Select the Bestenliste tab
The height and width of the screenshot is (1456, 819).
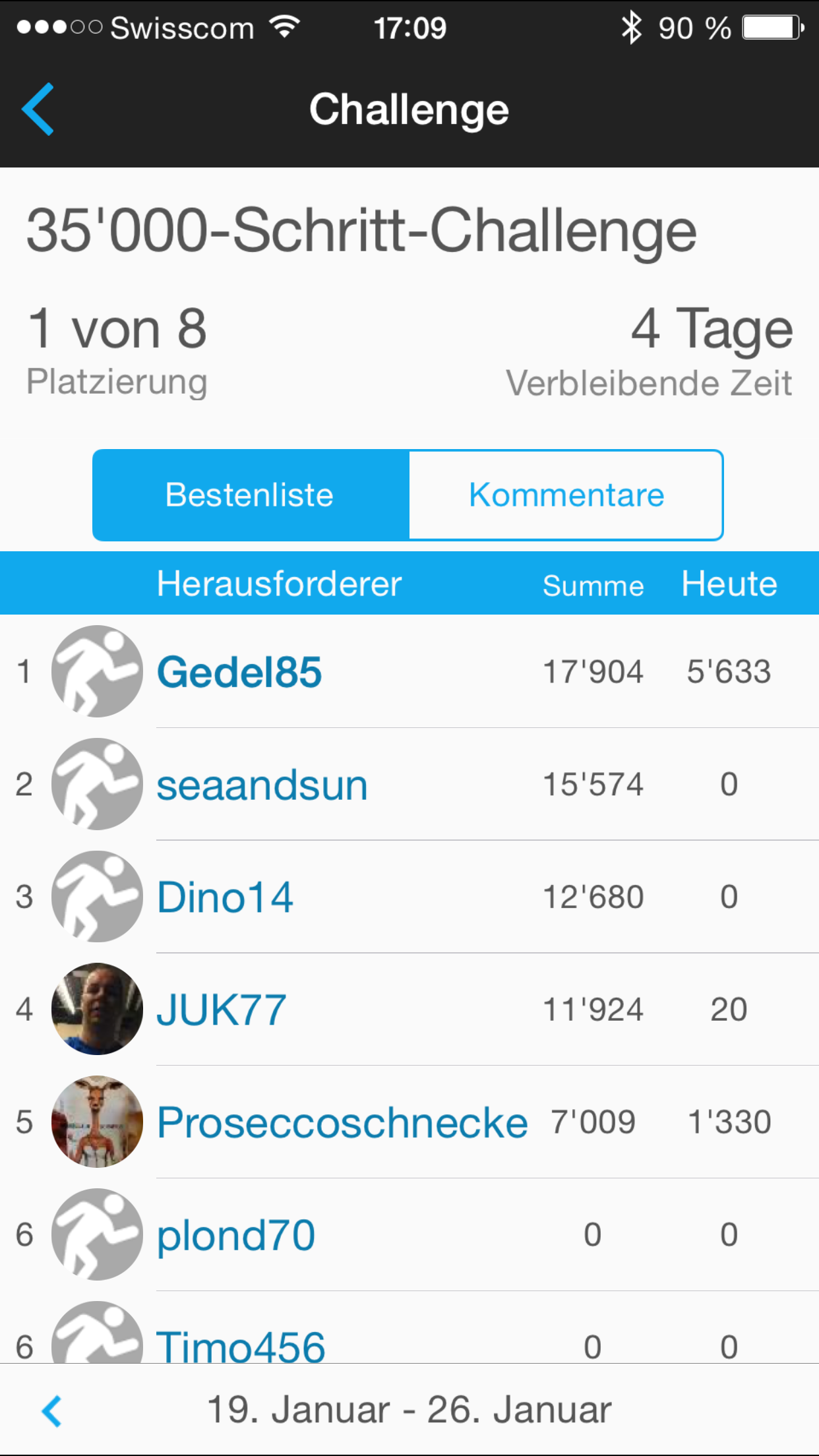pos(251,495)
